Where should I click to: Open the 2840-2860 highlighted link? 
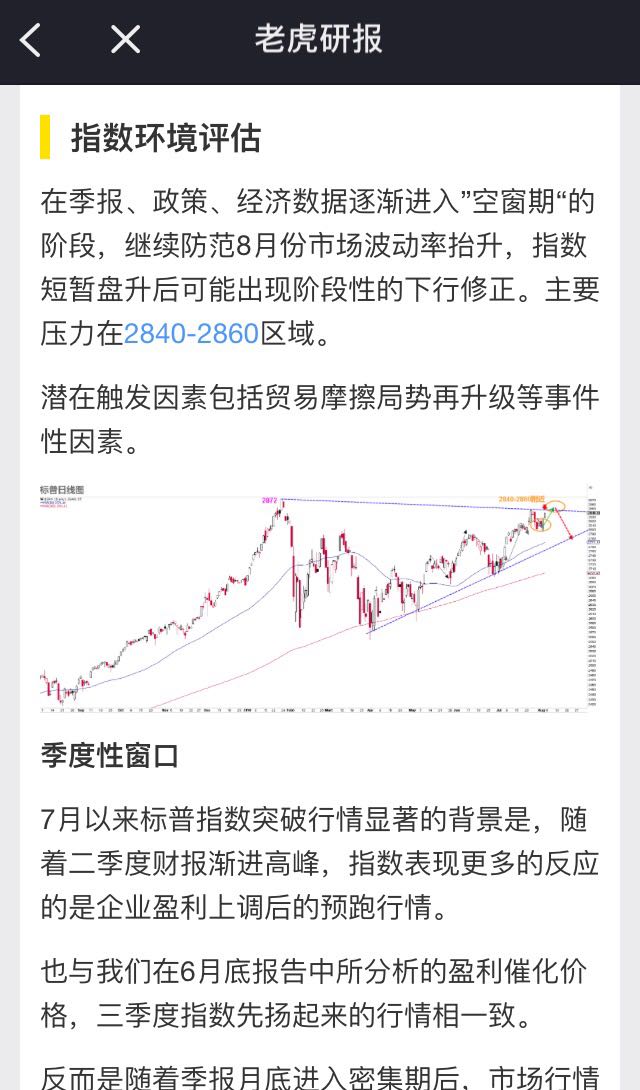point(191,334)
